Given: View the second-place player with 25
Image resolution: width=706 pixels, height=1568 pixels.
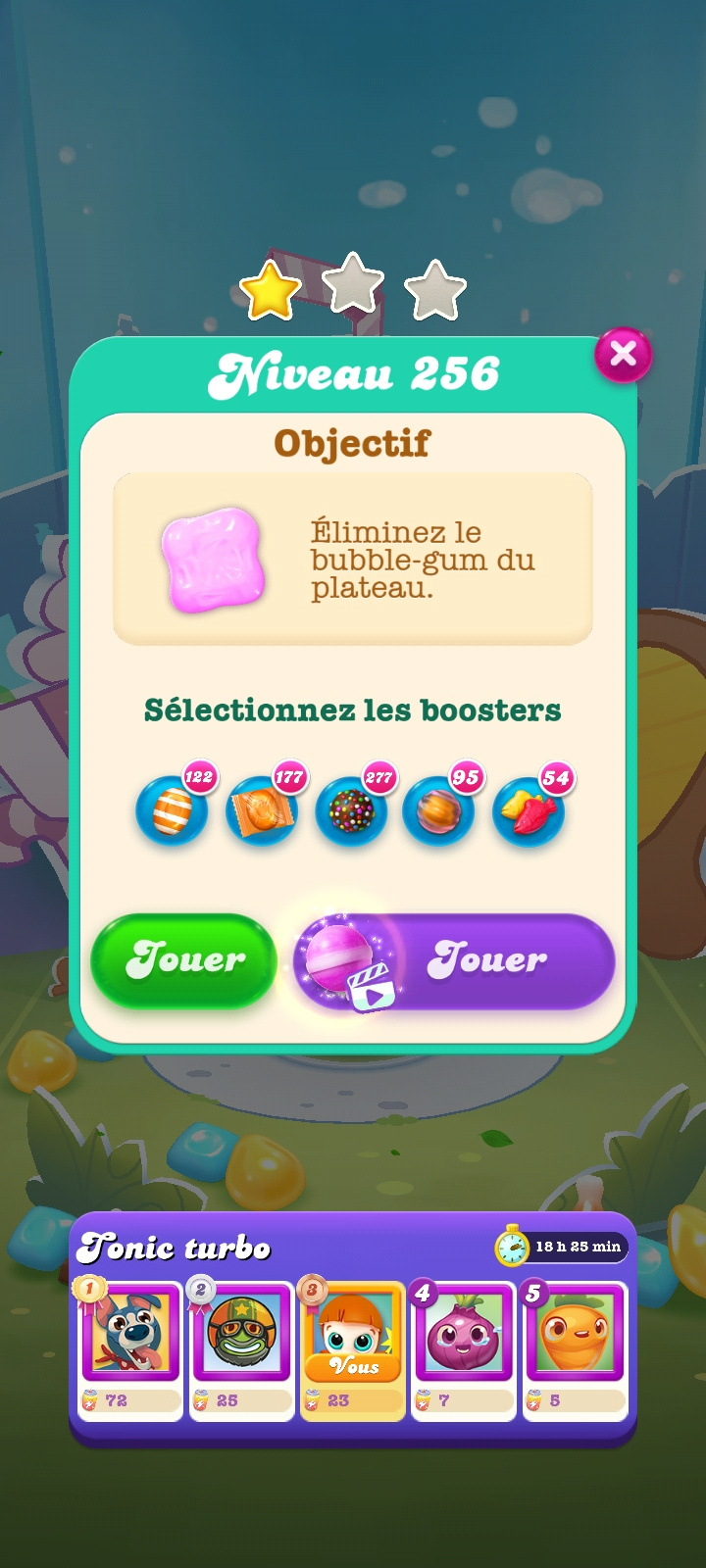Looking at the screenshot, I should pyautogui.click(x=241, y=1349).
